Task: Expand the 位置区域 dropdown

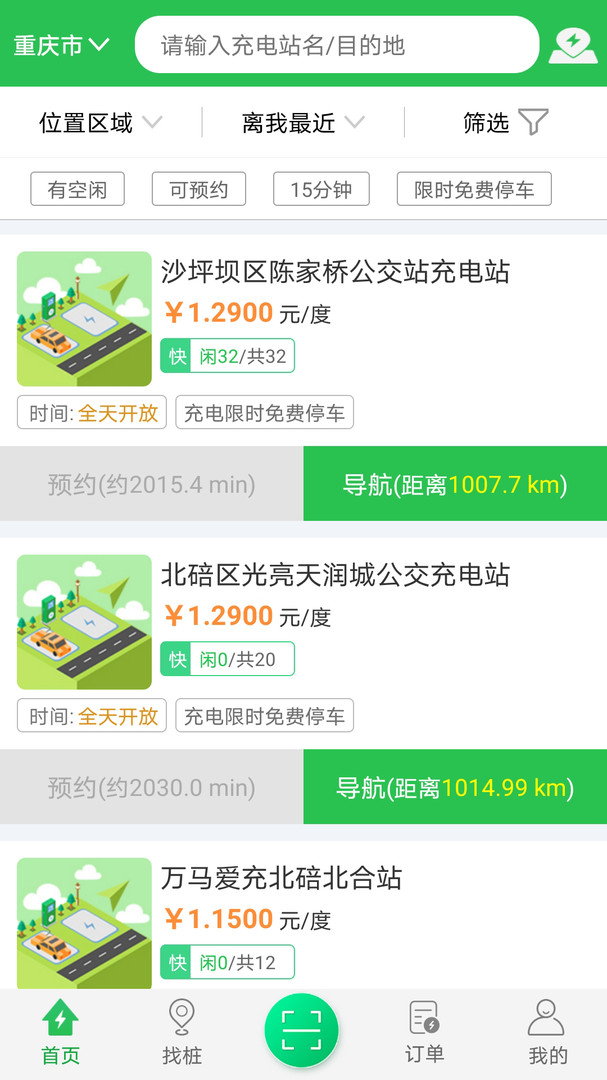Action: 100,123
